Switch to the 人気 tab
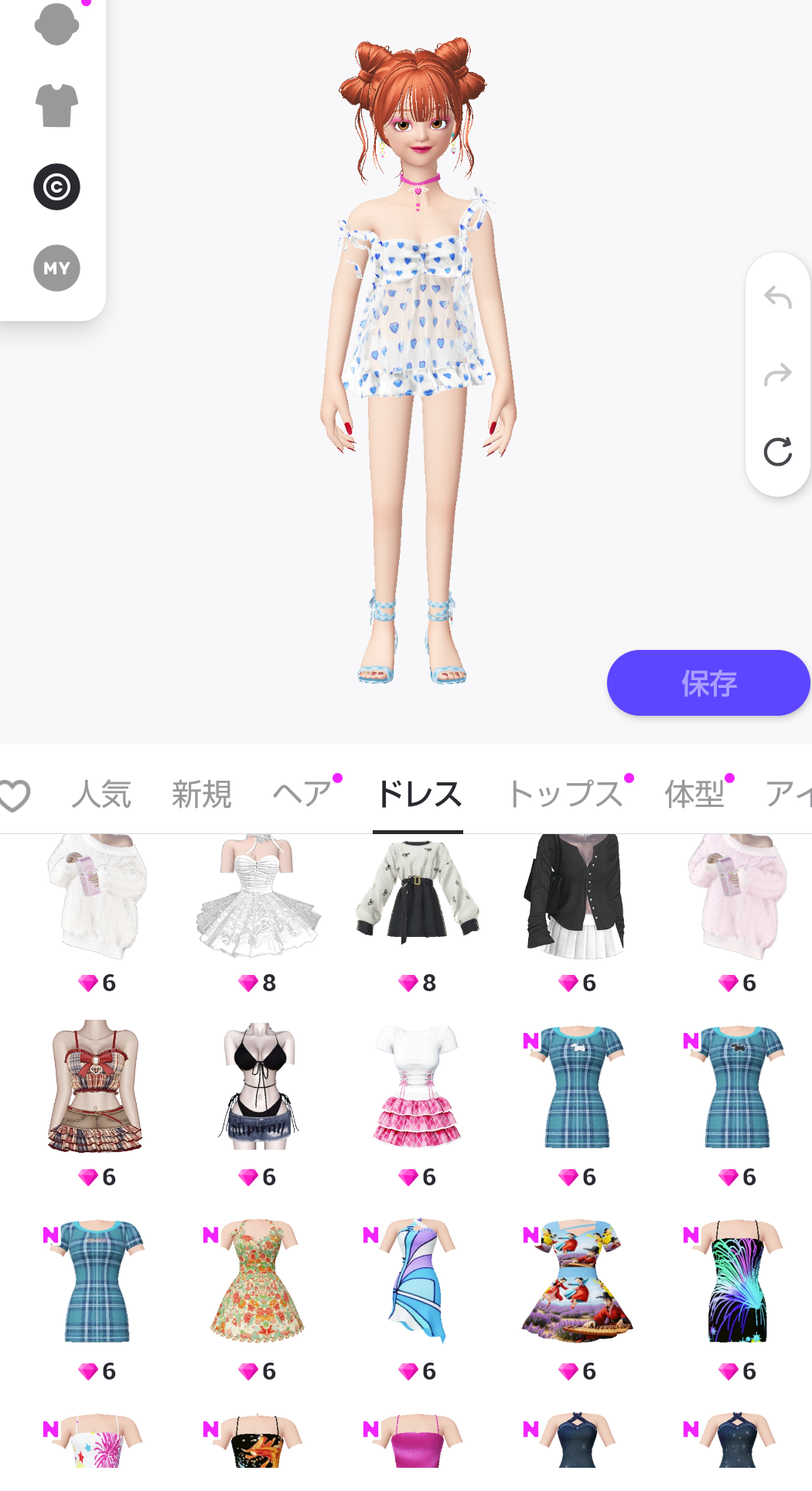 [101, 795]
